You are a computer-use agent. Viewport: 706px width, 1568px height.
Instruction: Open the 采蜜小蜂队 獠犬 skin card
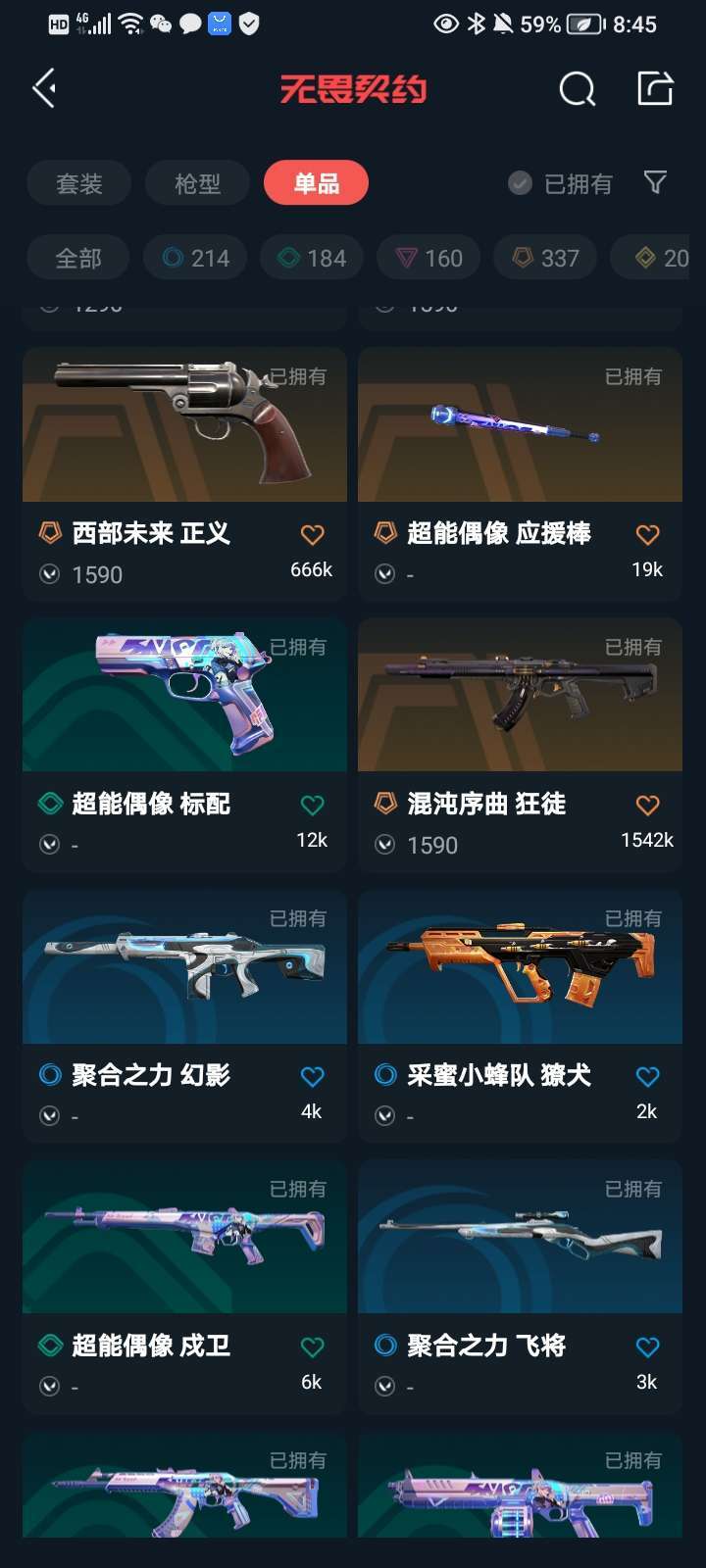click(520, 1015)
